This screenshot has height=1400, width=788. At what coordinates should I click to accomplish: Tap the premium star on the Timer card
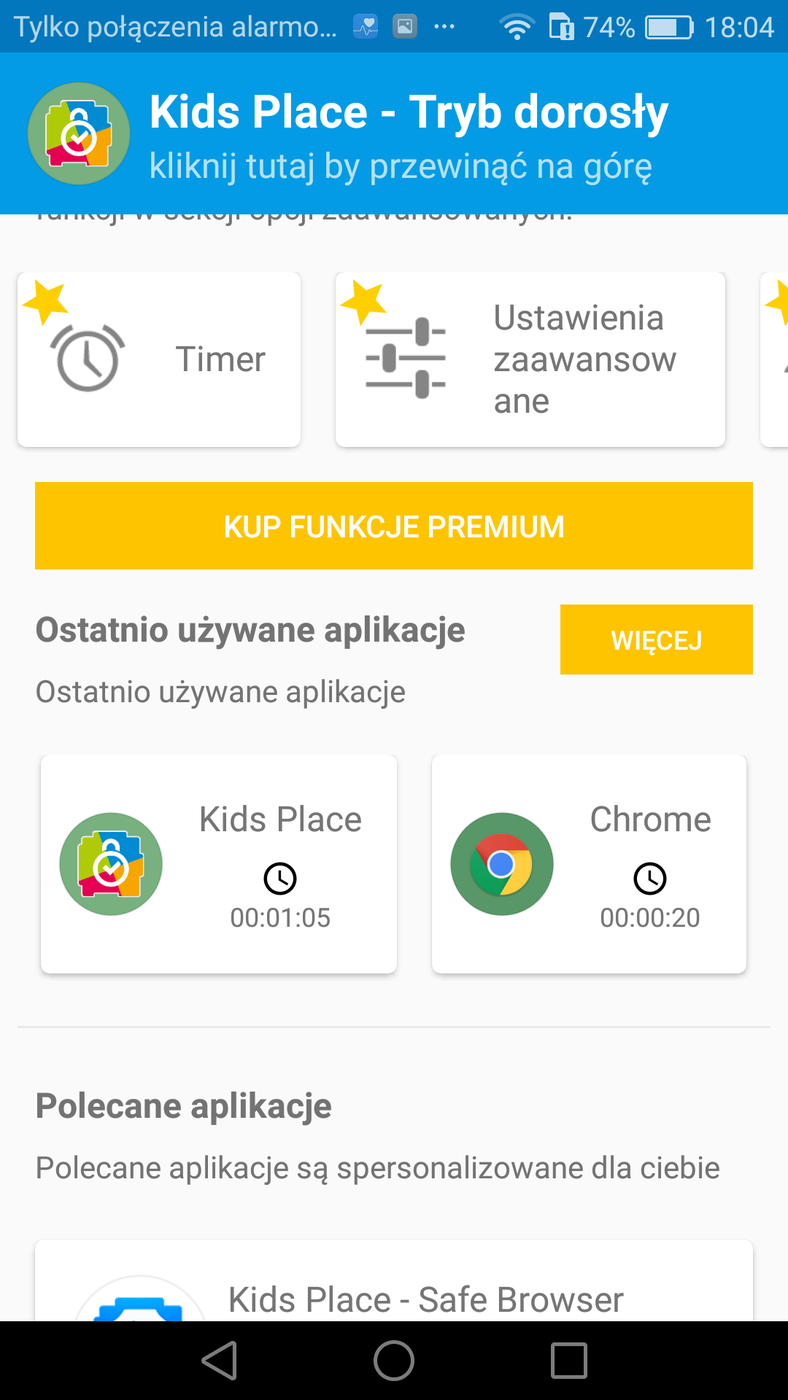tap(45, 298)
